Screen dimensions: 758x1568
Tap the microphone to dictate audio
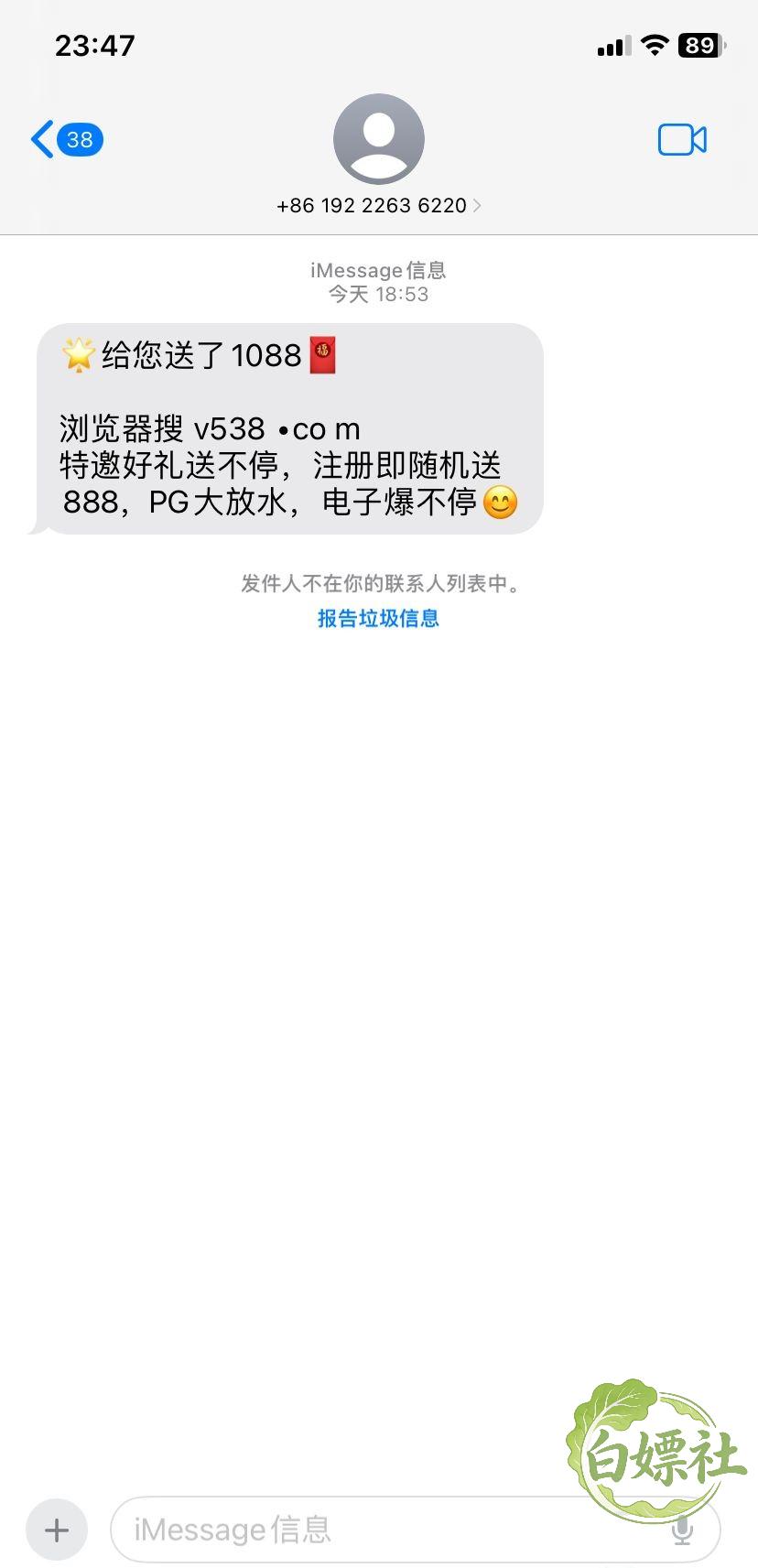[682, 1530]
